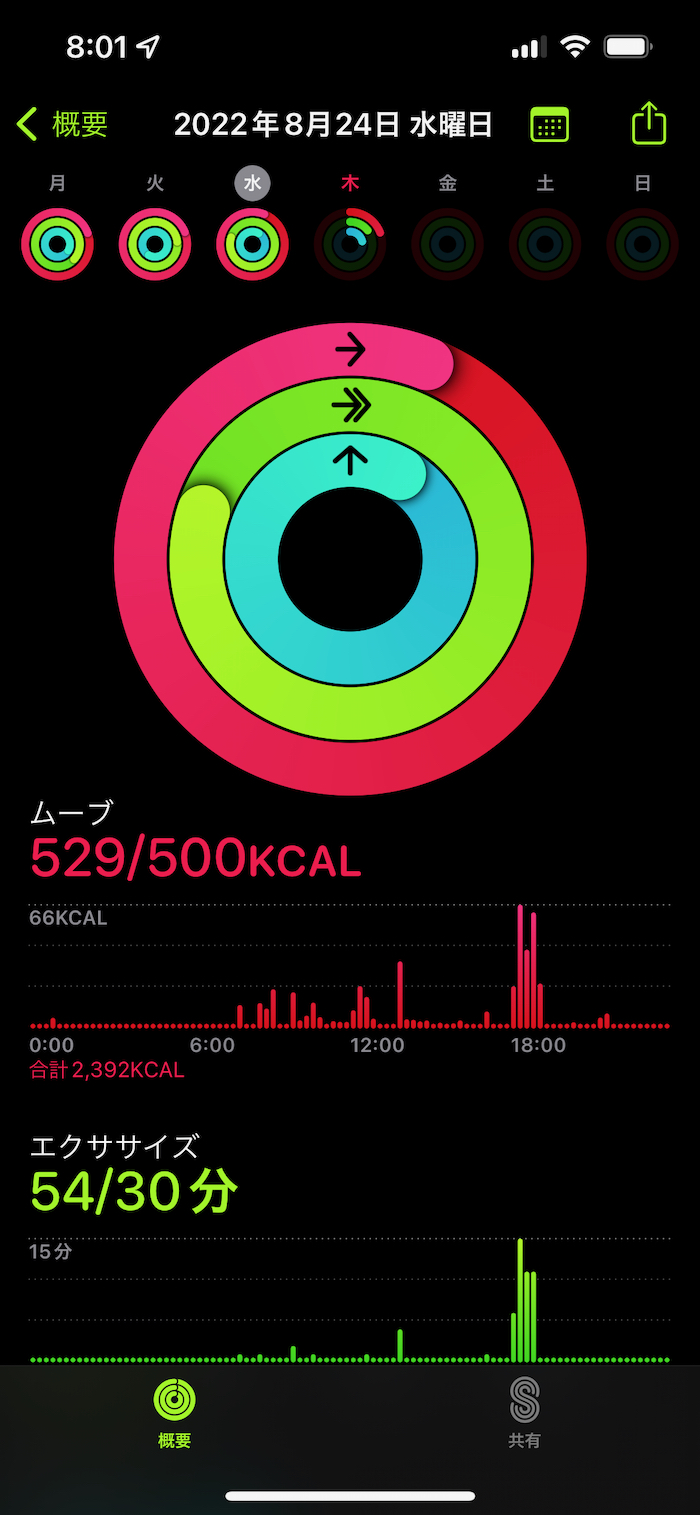Switch to the 共有 tab
The width and height of the screenshot is (700, 1515).
tap(524, 1413)
